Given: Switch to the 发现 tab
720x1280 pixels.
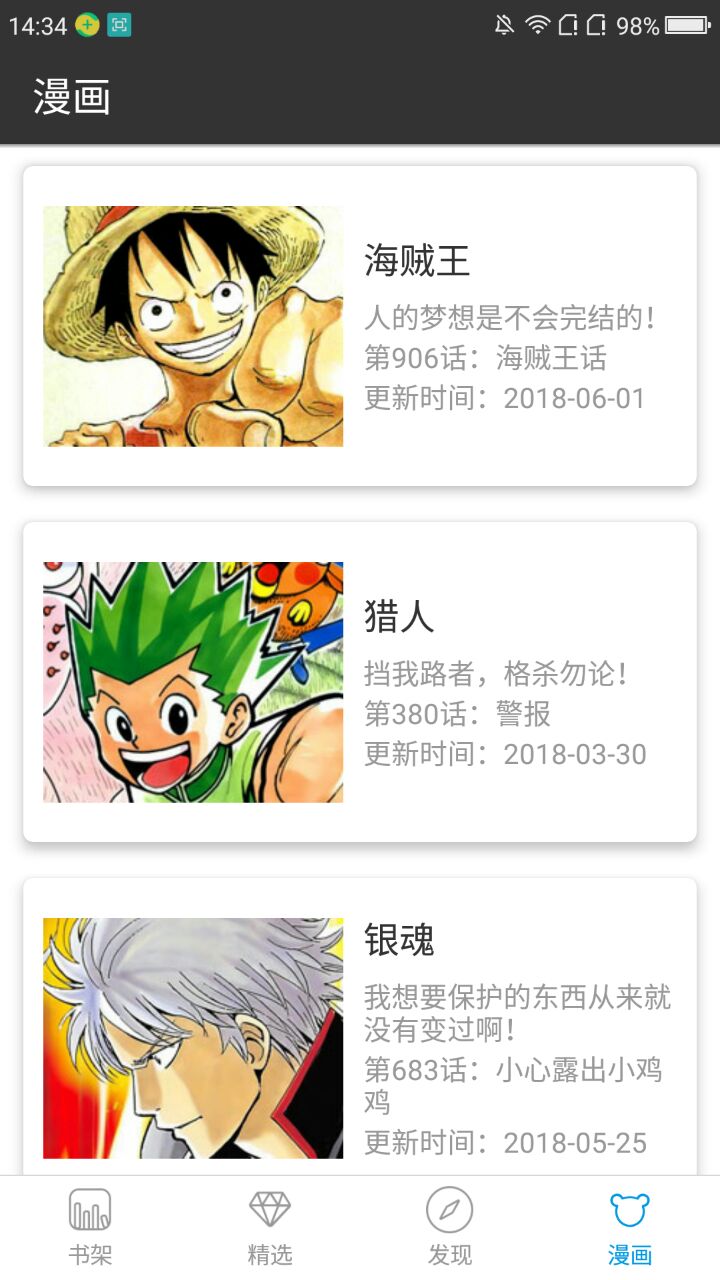Looking at the screenshot, I should [450, 1228].
